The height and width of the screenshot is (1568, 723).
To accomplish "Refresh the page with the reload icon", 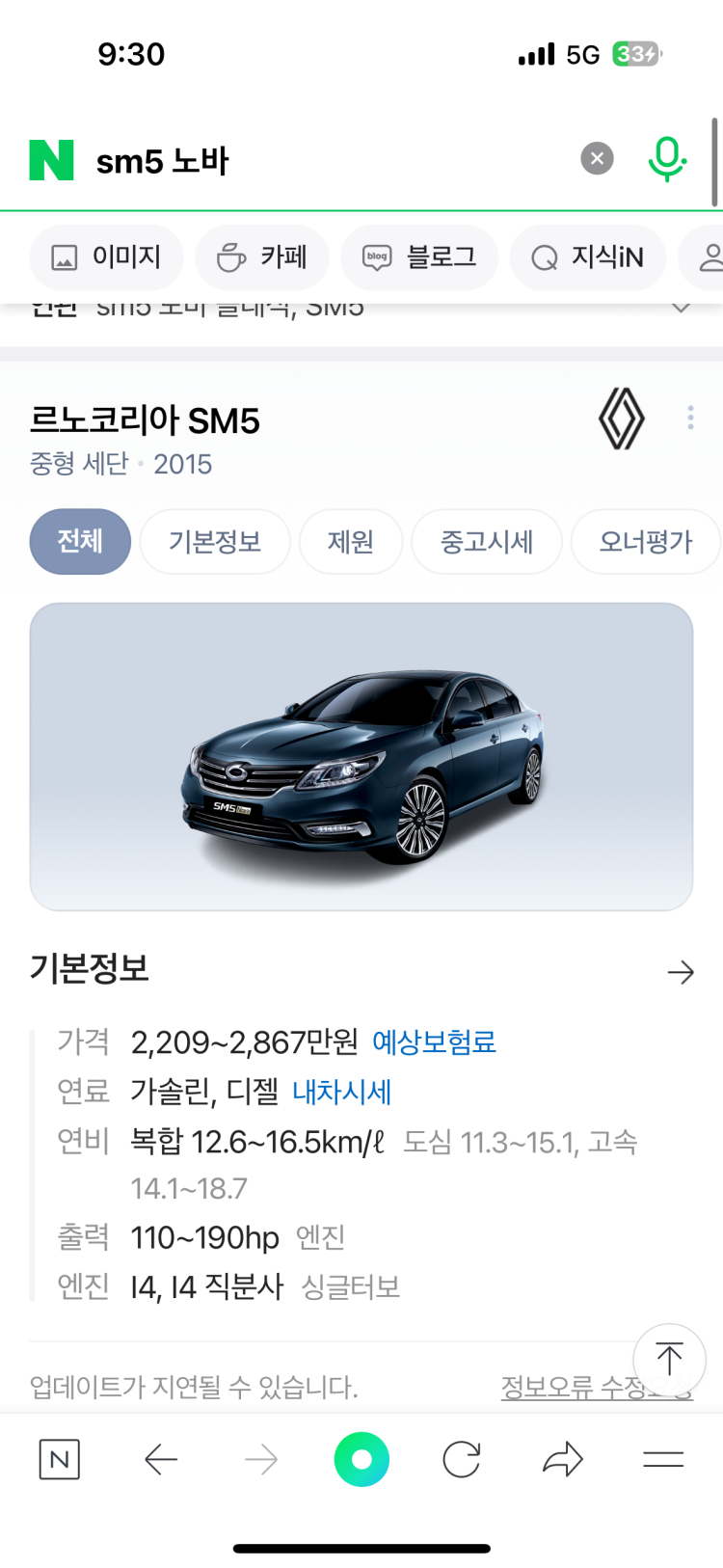I will pos(461,1459).
